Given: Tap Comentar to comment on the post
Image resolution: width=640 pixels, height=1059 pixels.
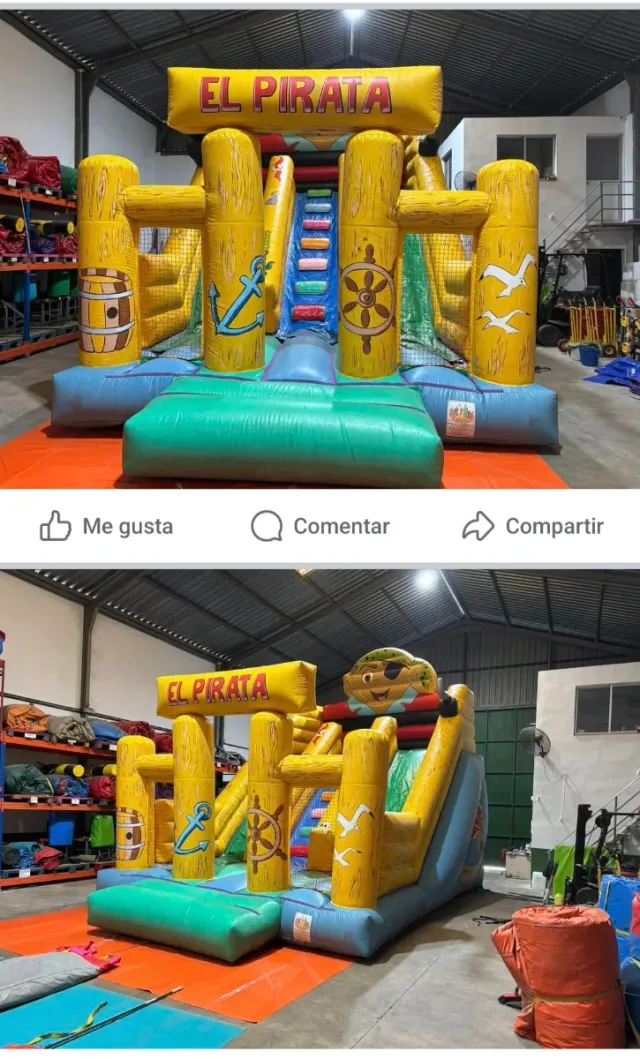Looking at the screenshot, I should point(320,526).
